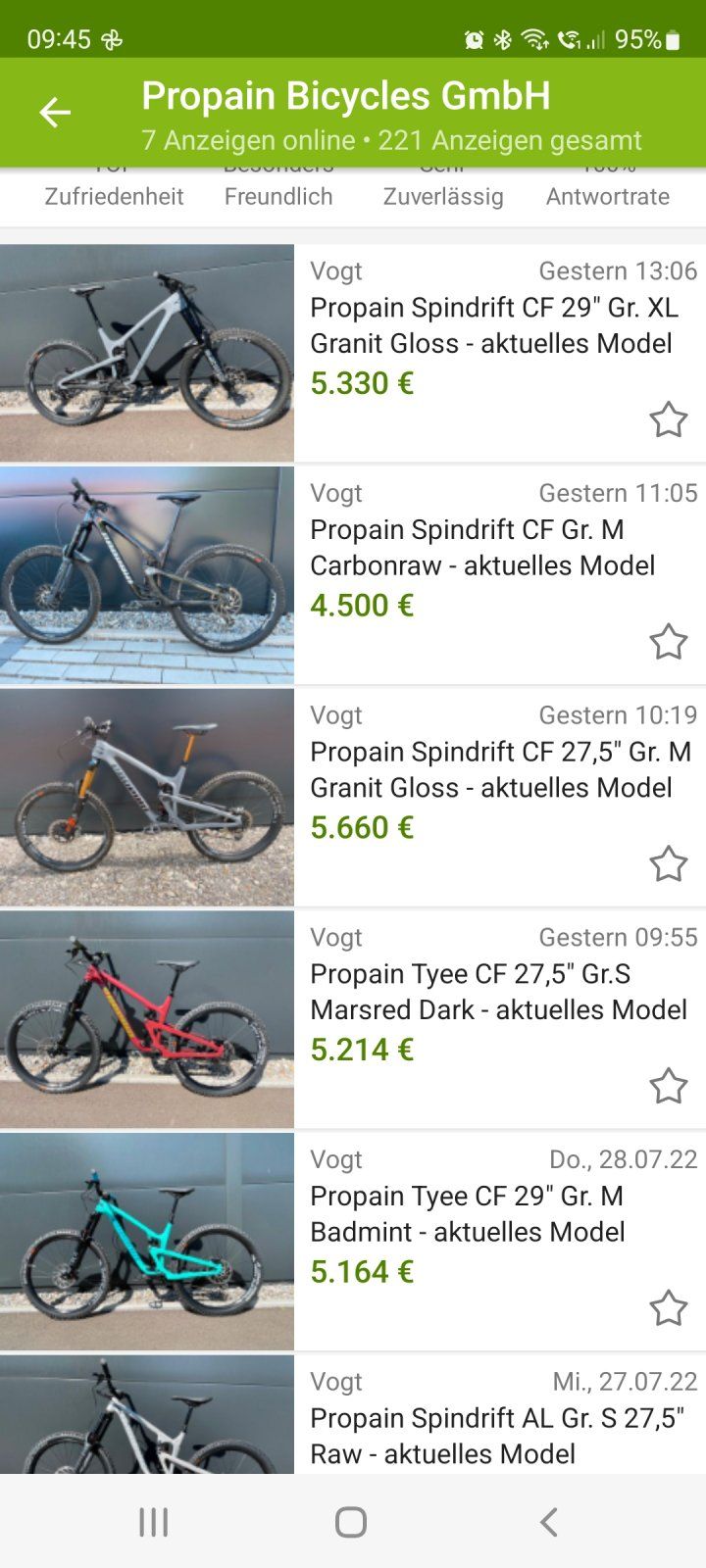Favorite the Tyee CF Marsred Dark ad
This screenshot has width=706, height=1568.
point(668,1086)
